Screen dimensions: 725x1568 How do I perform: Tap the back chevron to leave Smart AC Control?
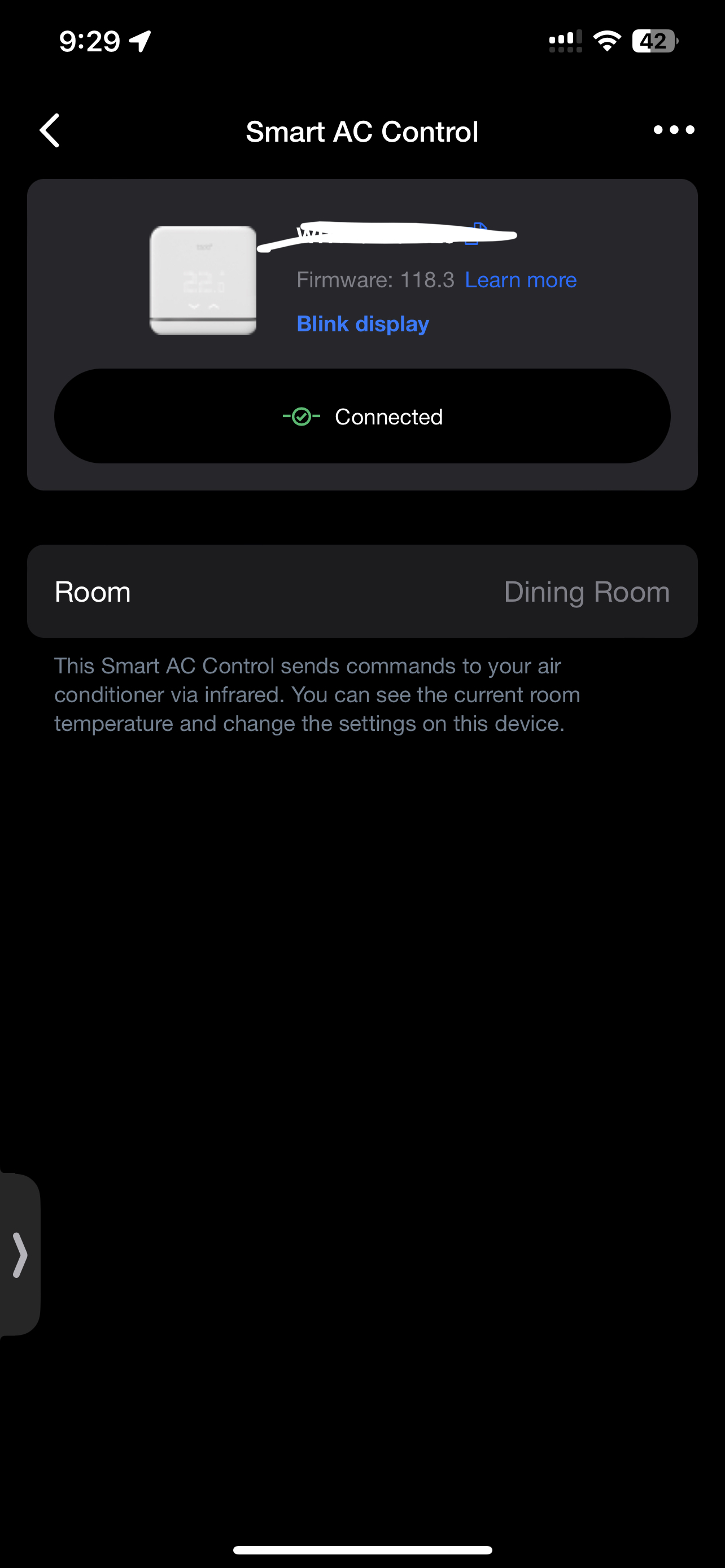click(x=49, y=130)
